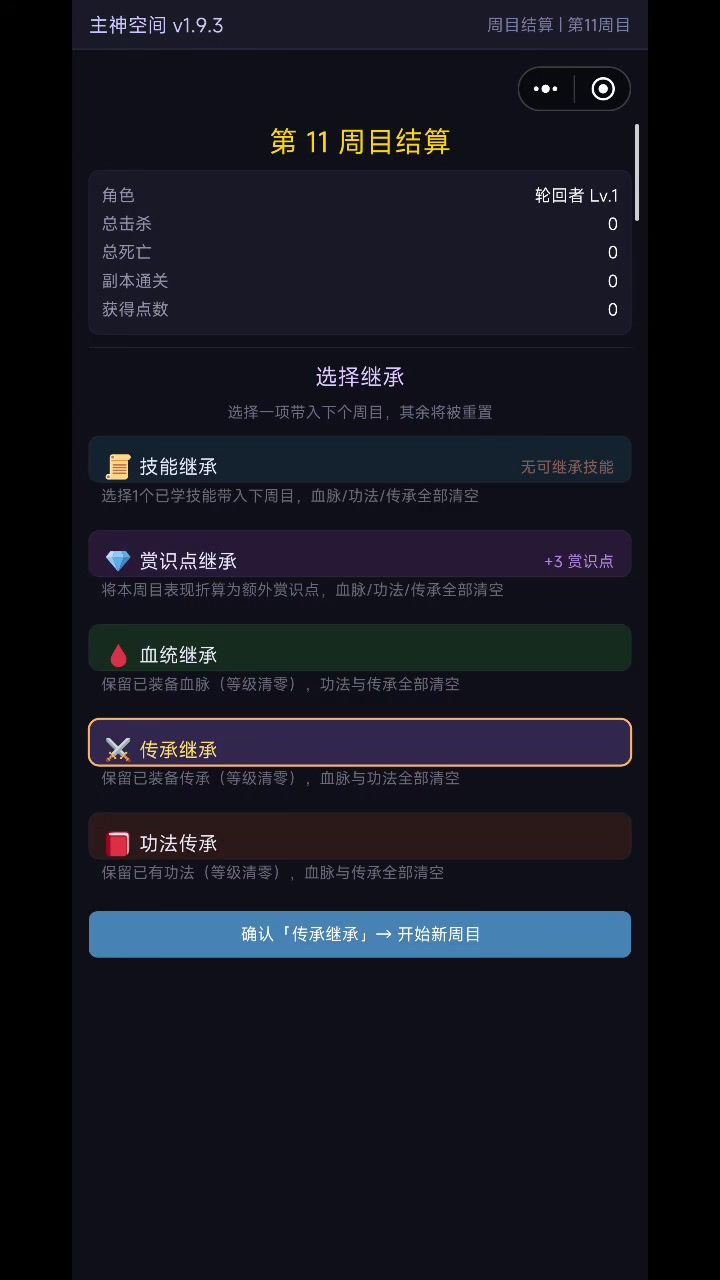Screen dimensions: 720x1280
Task: Open the mini program more-options menu
Action: [546, 89]
